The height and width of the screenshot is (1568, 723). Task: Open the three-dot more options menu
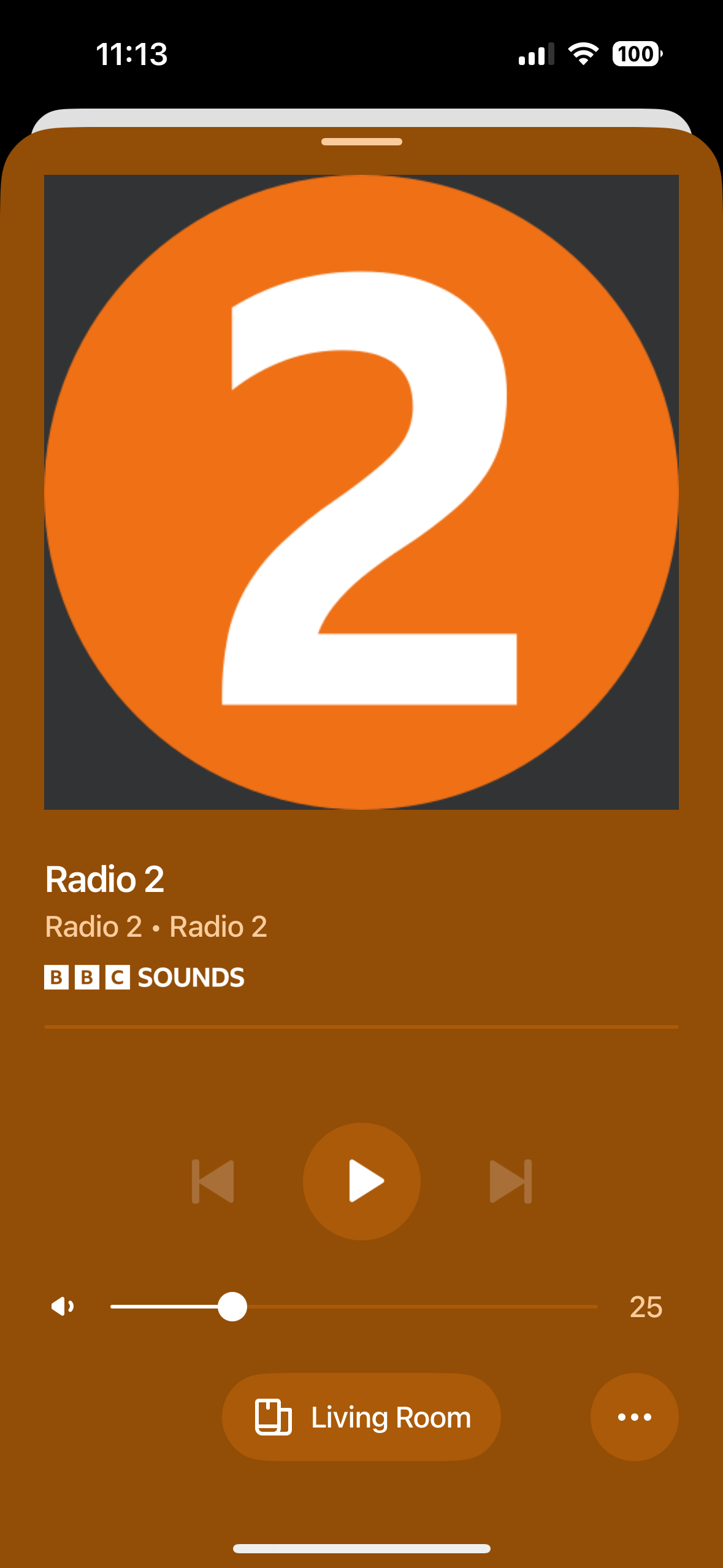pyautogui.click(x=634, y=1417)
